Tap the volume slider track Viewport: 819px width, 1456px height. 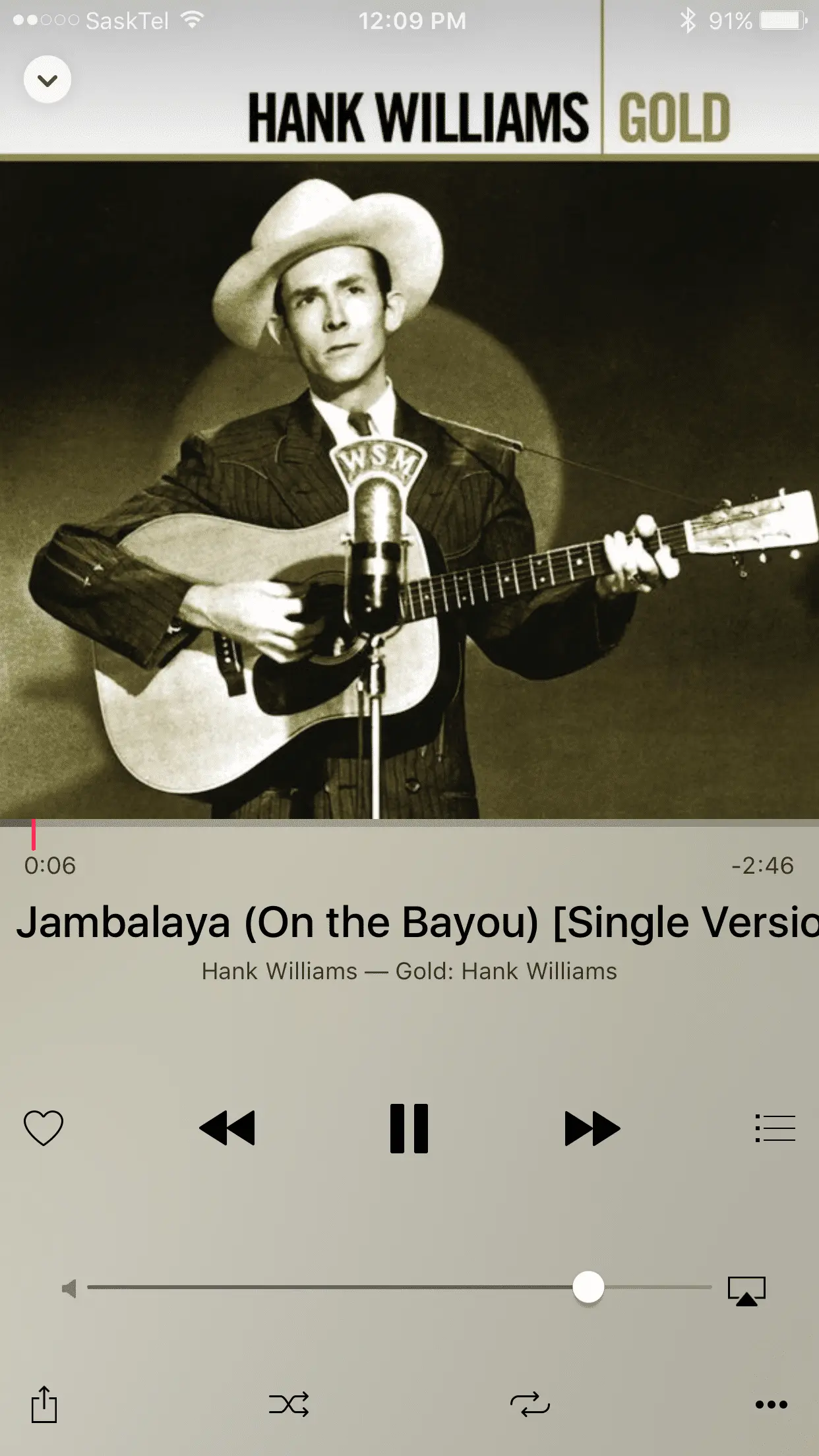pos(330,1287)
